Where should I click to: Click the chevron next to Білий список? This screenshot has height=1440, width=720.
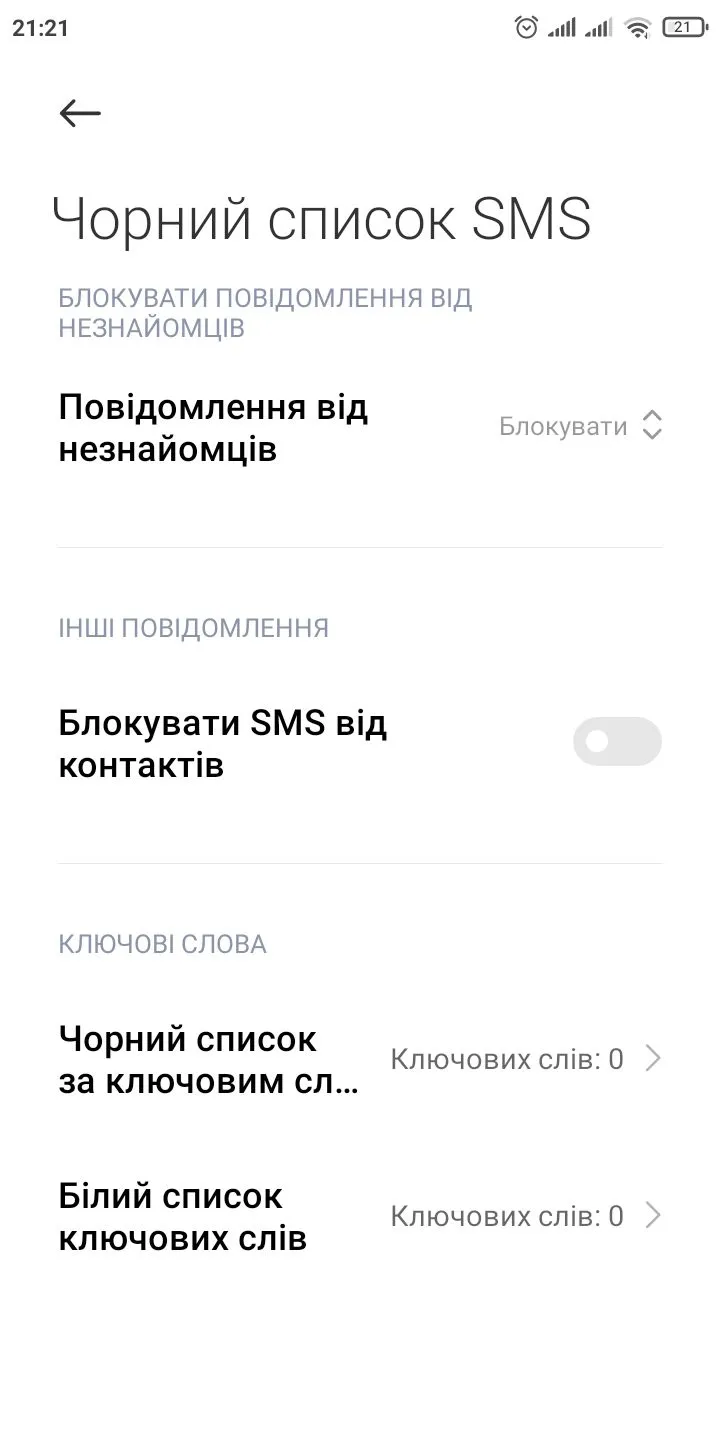(653, 1215)
